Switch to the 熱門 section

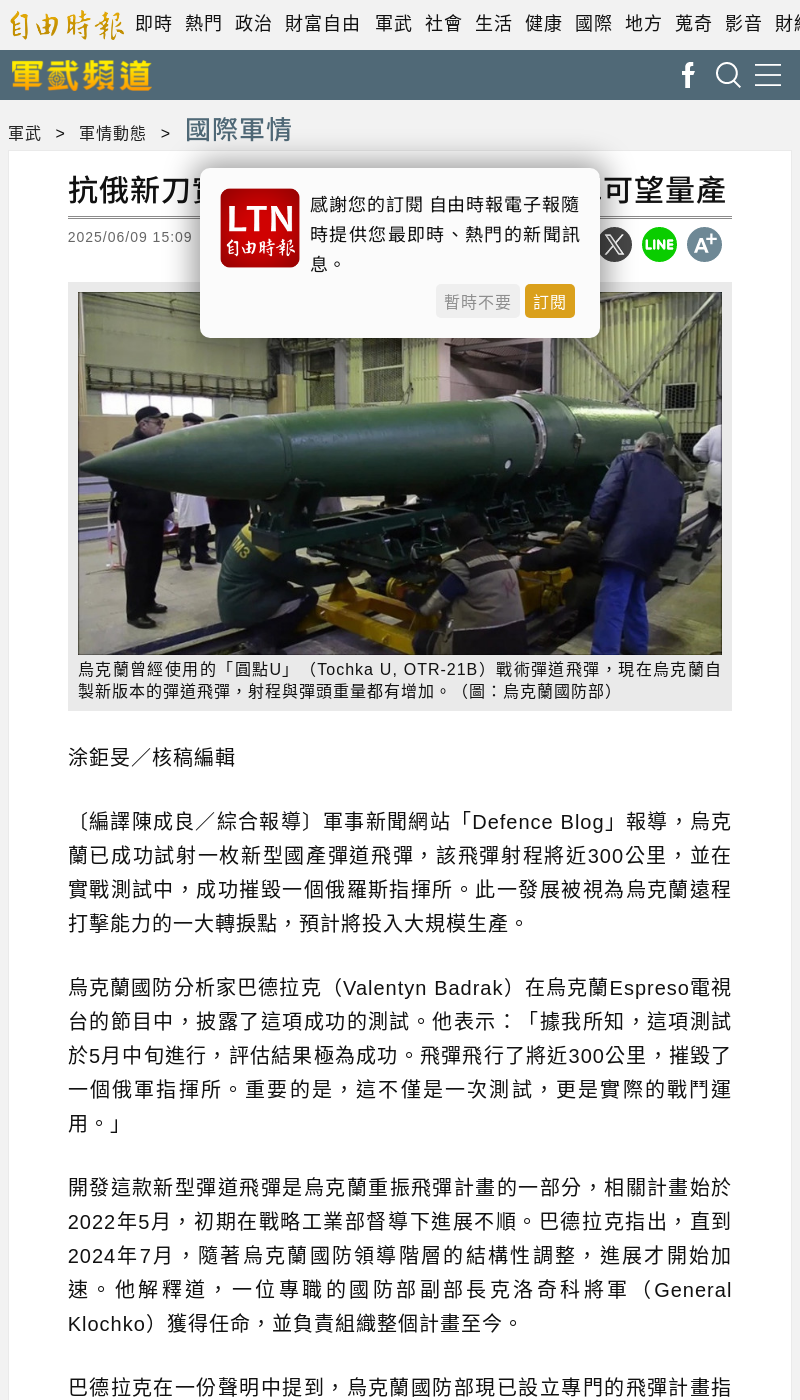click(x=204, y=24)
